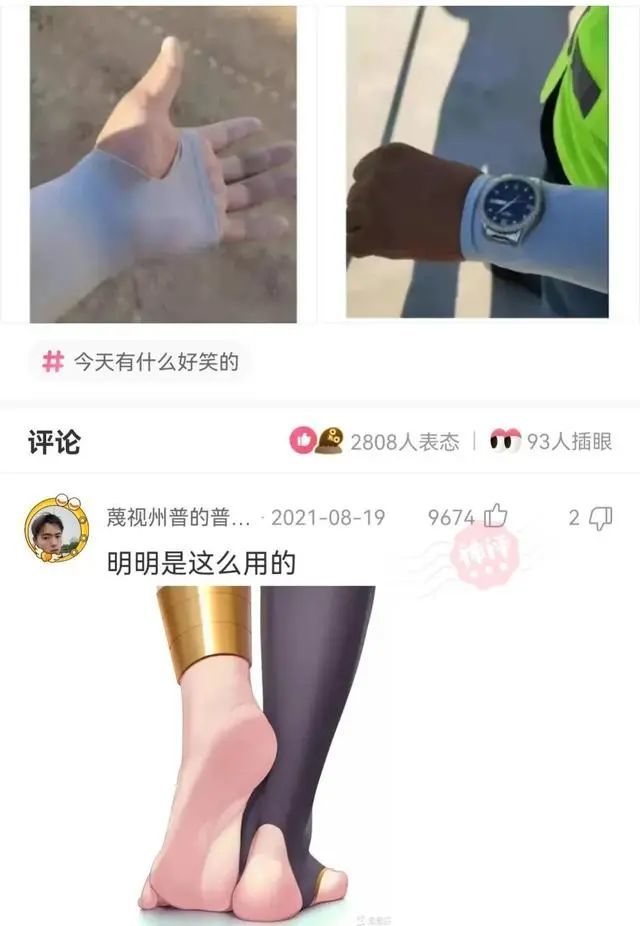This screenshot has height=926, width=640.
Task: Like the comment with 9674 likes
Action: (x=496, y=517)
